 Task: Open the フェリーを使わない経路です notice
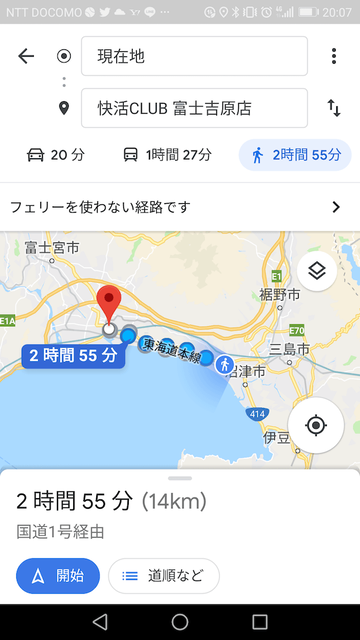tap(180, 207)
